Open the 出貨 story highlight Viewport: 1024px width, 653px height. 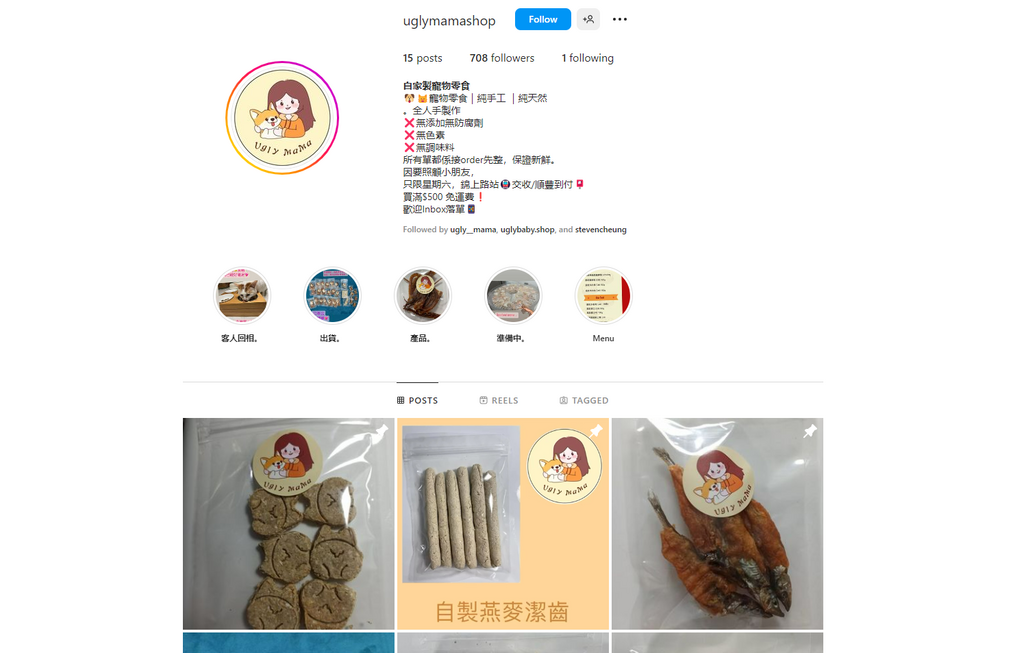pos(332,296)
